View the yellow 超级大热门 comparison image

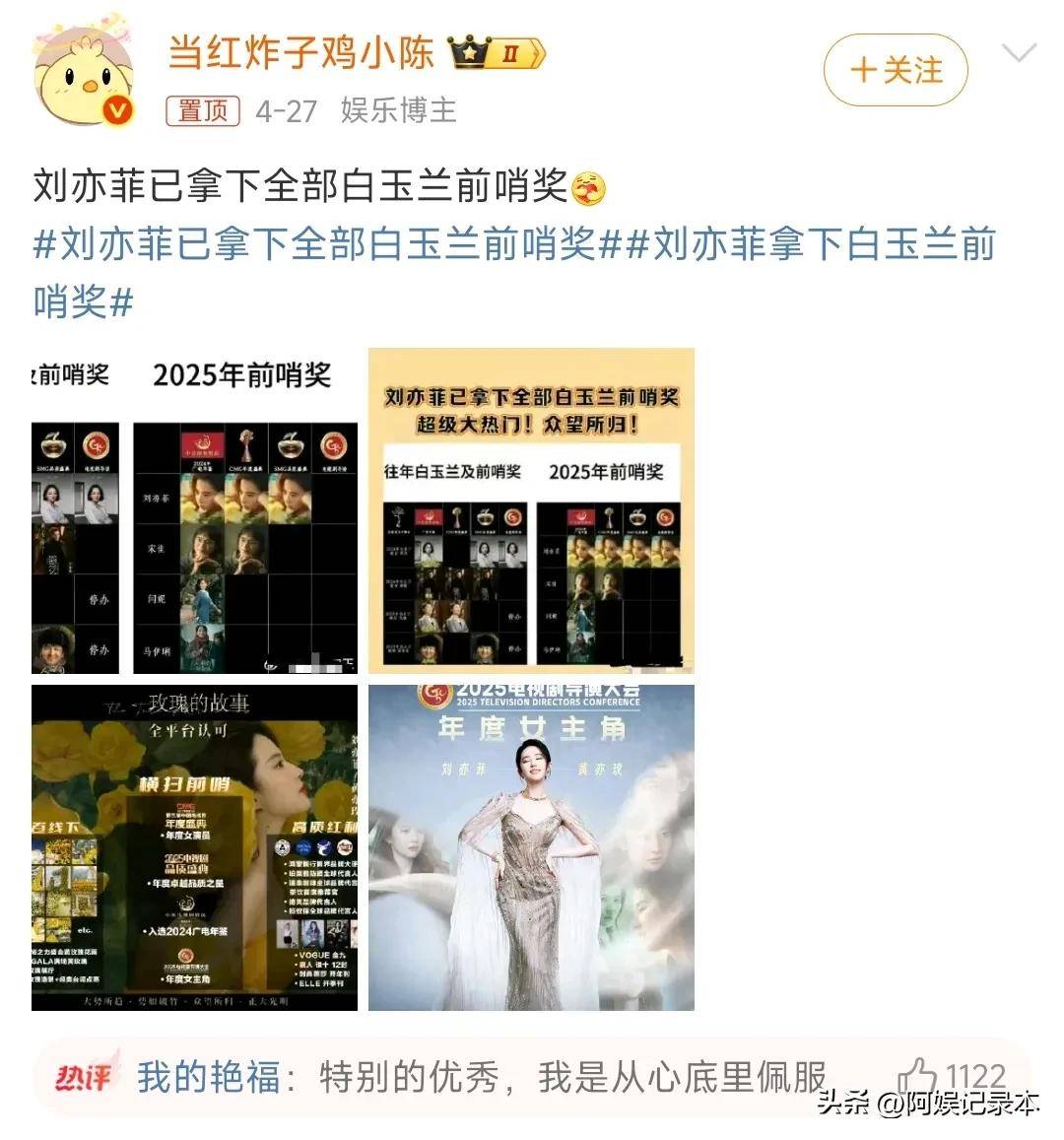point(531,510)
